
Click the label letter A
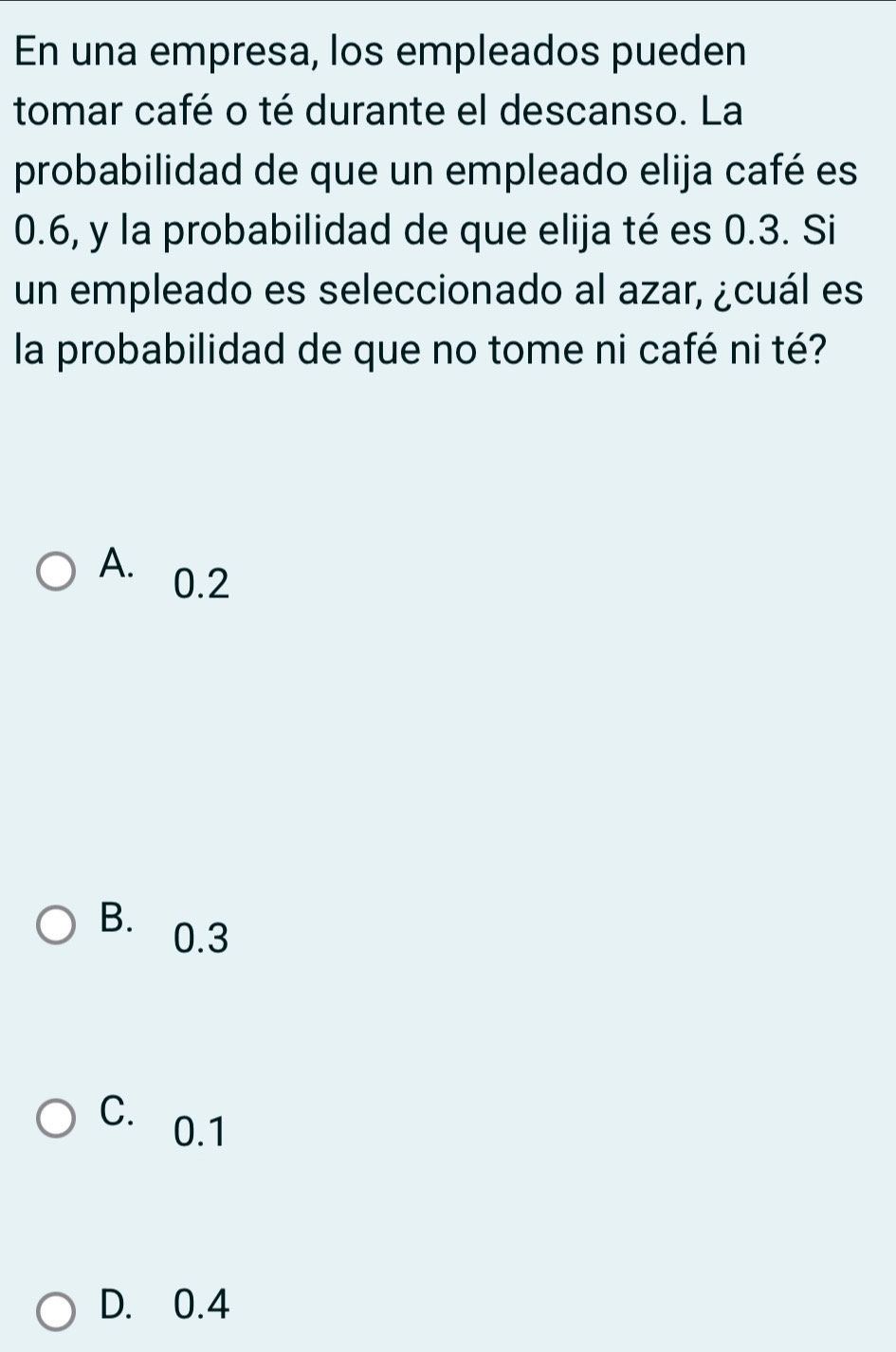click(116, 564)
